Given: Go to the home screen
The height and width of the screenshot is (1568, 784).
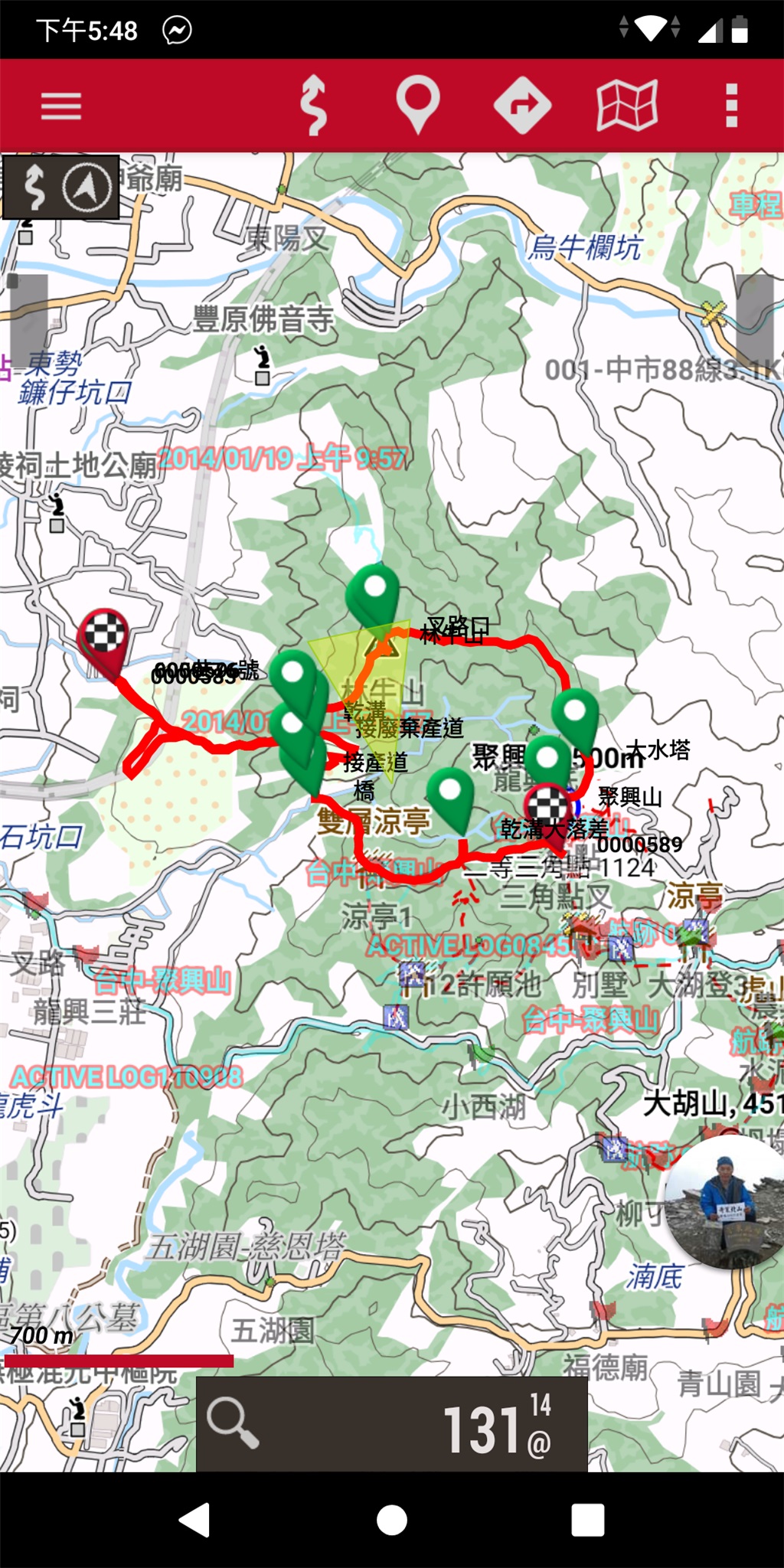Looking at the screenshot, I should pyautogui.click(x=392, y=1520).
